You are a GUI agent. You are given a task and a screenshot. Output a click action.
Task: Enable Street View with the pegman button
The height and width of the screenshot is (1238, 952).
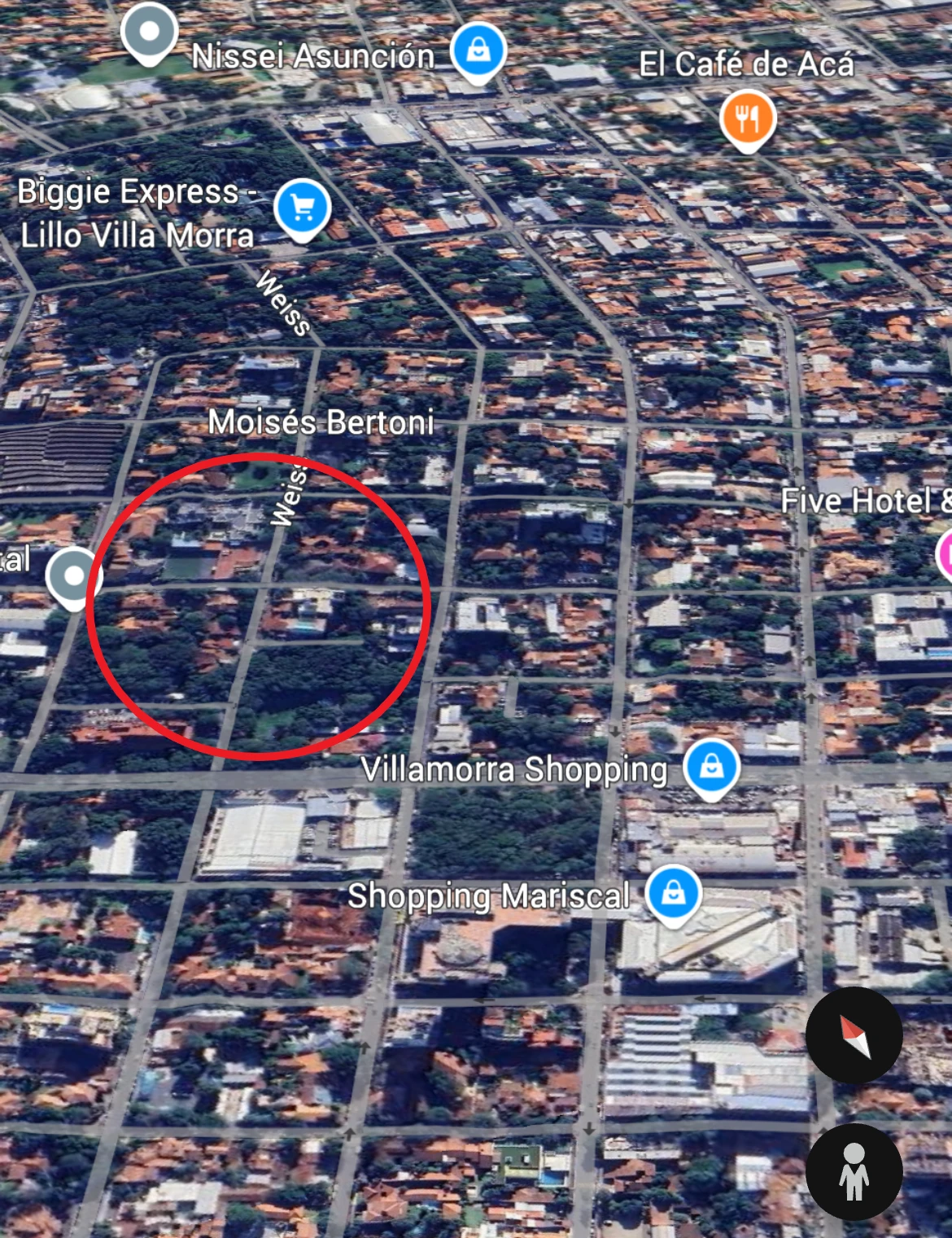854,1171
